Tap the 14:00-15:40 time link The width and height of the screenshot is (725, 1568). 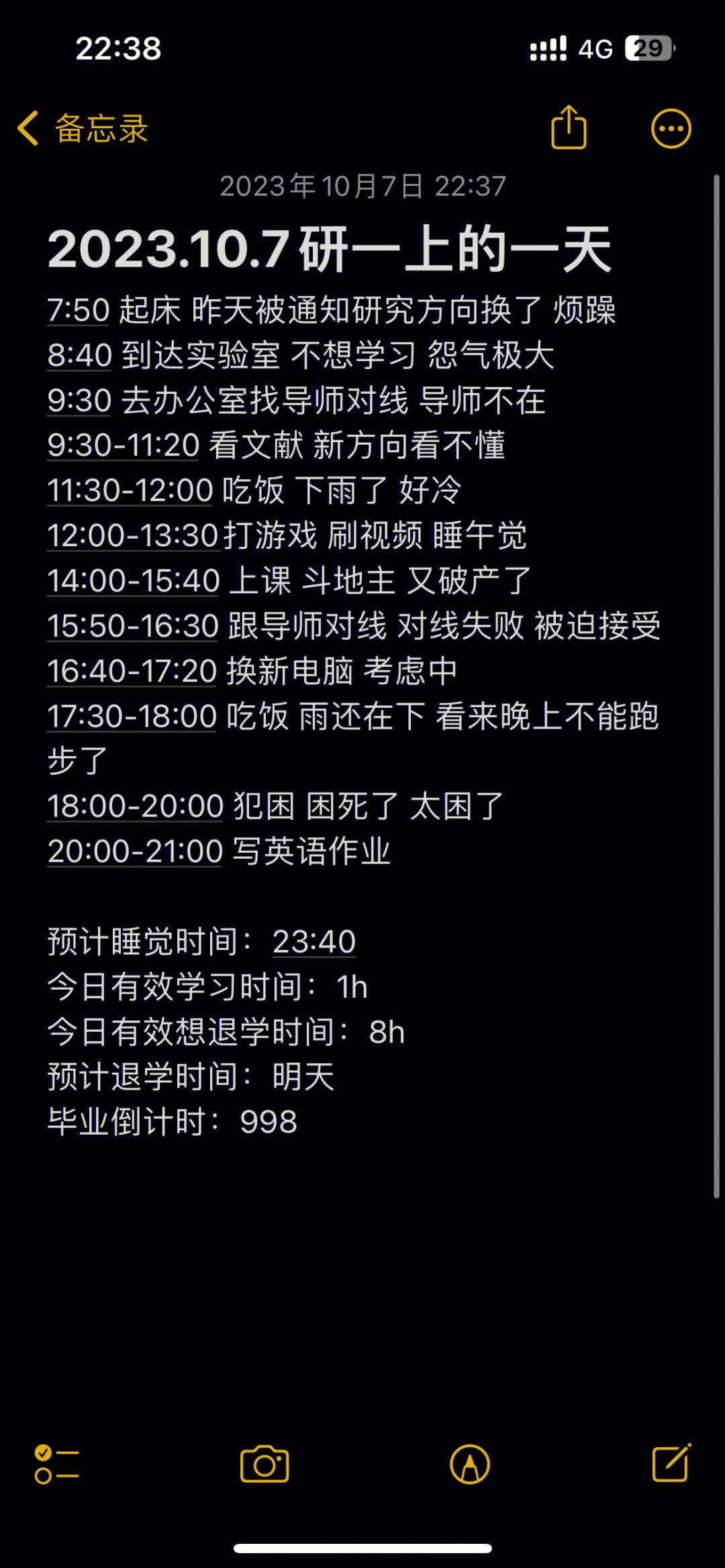pos(133,581)
